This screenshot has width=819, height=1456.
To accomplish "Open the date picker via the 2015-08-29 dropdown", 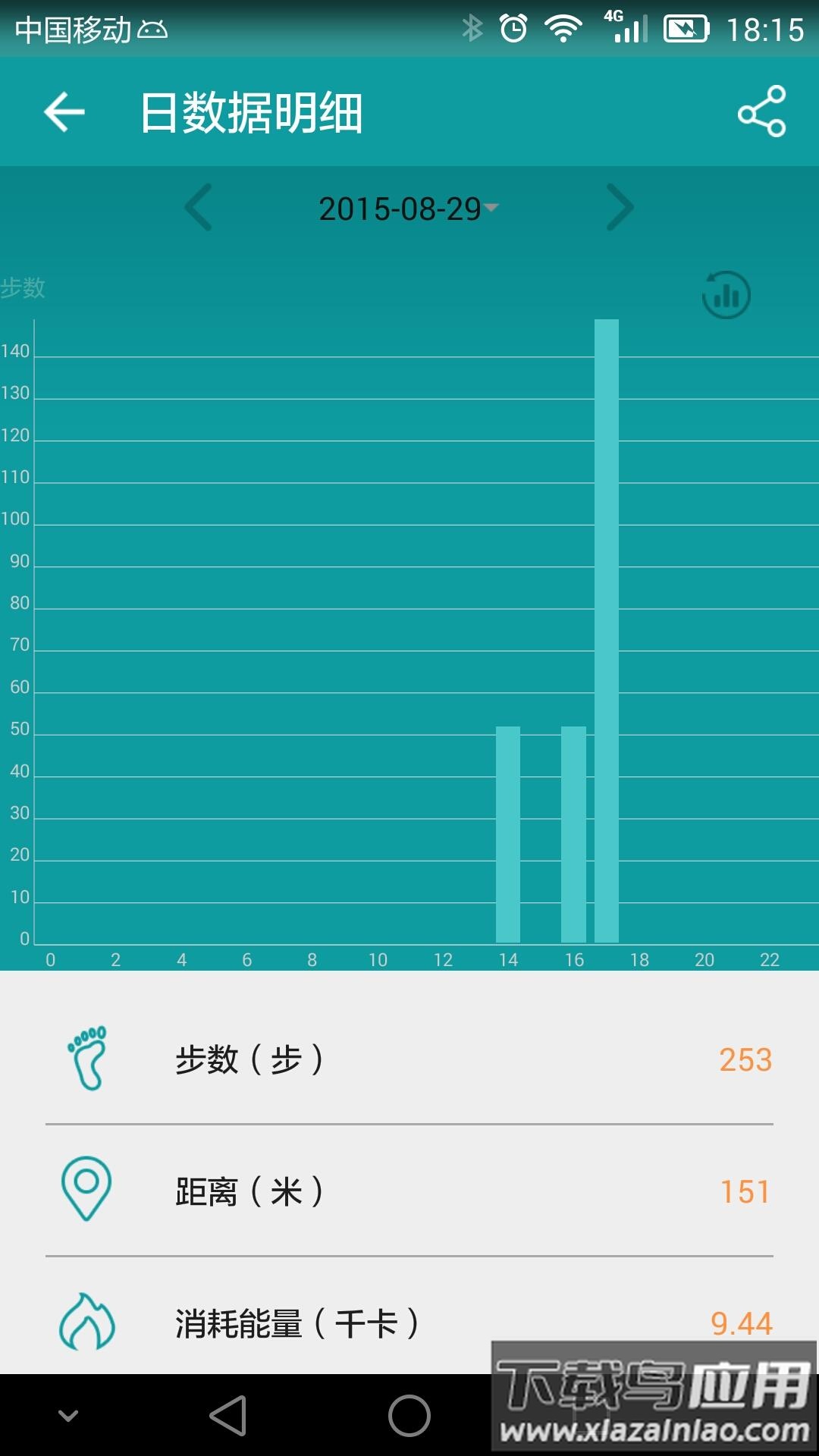I will point(406,207).
